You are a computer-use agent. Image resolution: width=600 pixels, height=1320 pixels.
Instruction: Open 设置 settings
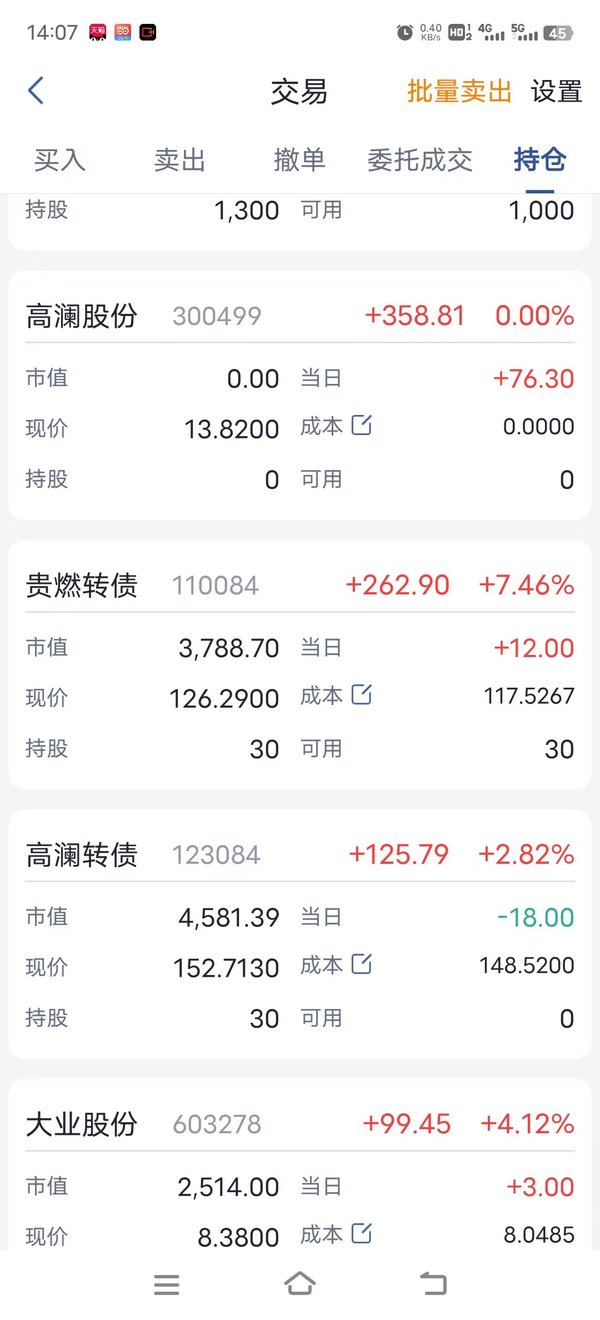pos(556,91)
